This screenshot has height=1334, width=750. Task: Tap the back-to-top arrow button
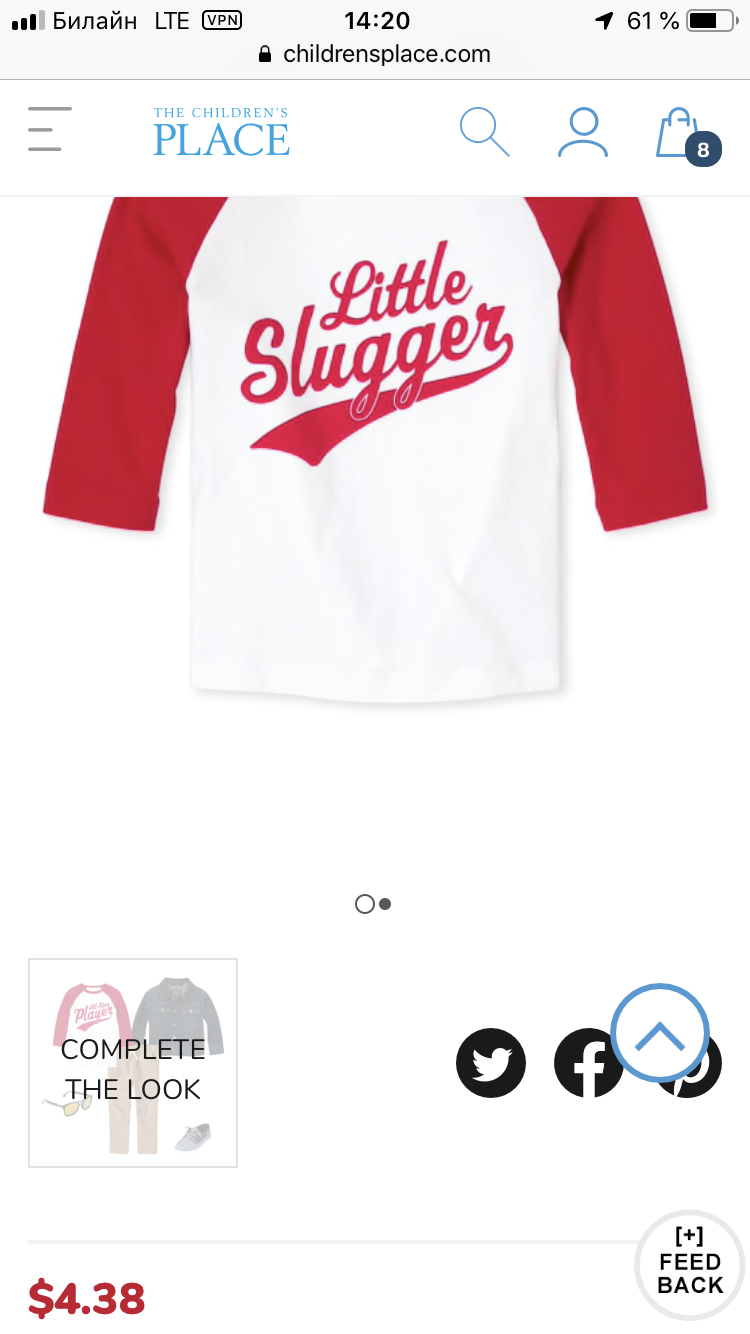660,1034
